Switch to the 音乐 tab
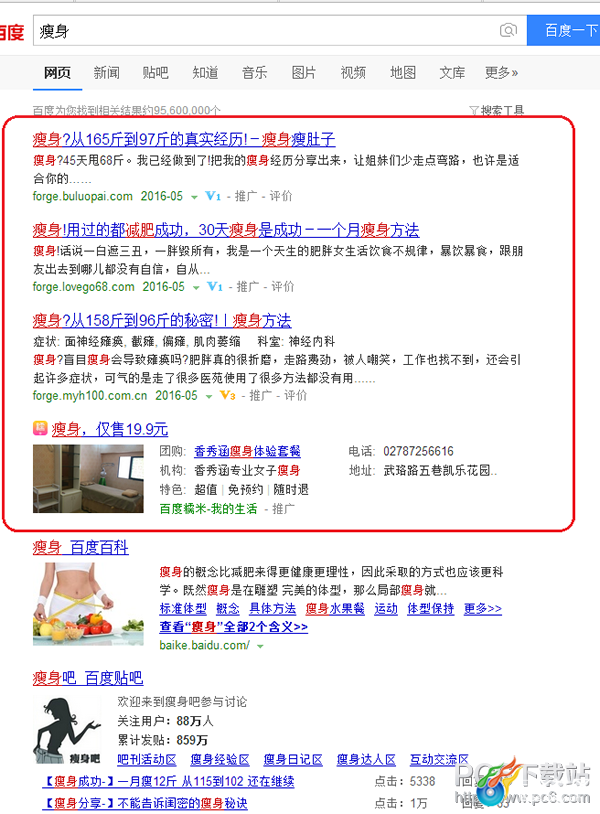The width and height of the screenshot is (600, 814). pos(254,73)
